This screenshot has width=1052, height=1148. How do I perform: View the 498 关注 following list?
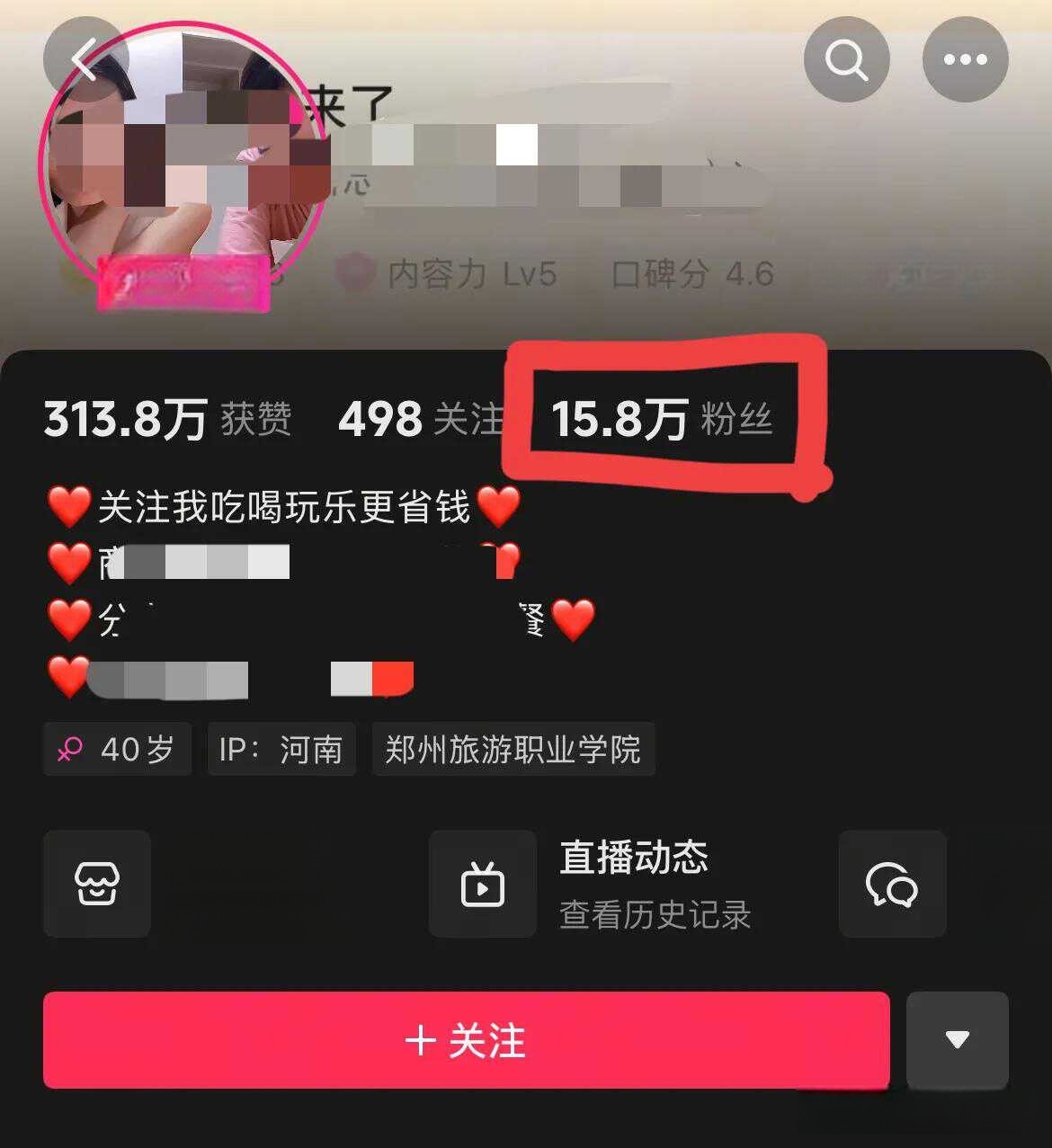click(x=419, y=419)
